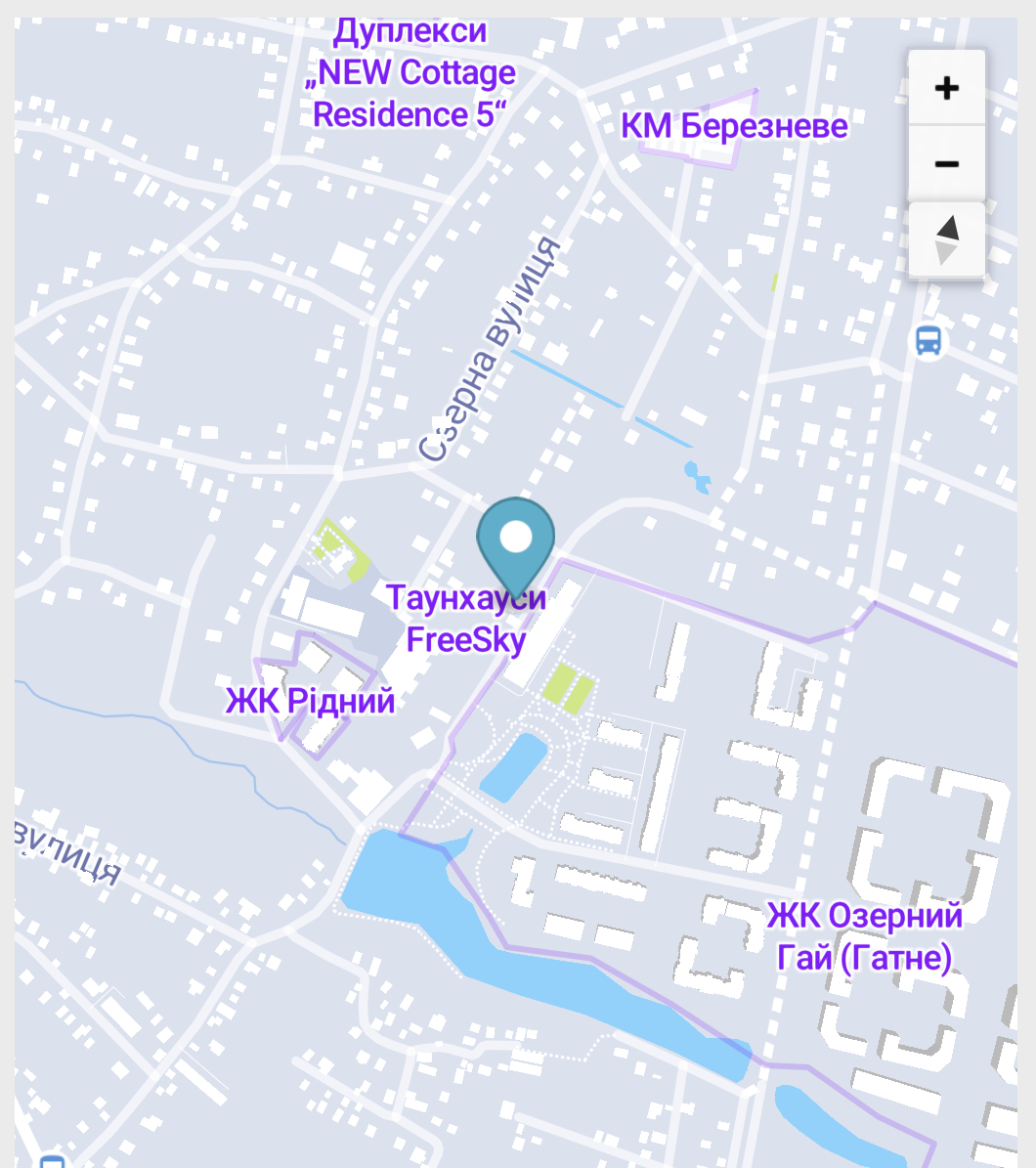The height and width of the screenshot is (1168, 1036).
Task: Zoom out of the map
Action: coord(946,163)
